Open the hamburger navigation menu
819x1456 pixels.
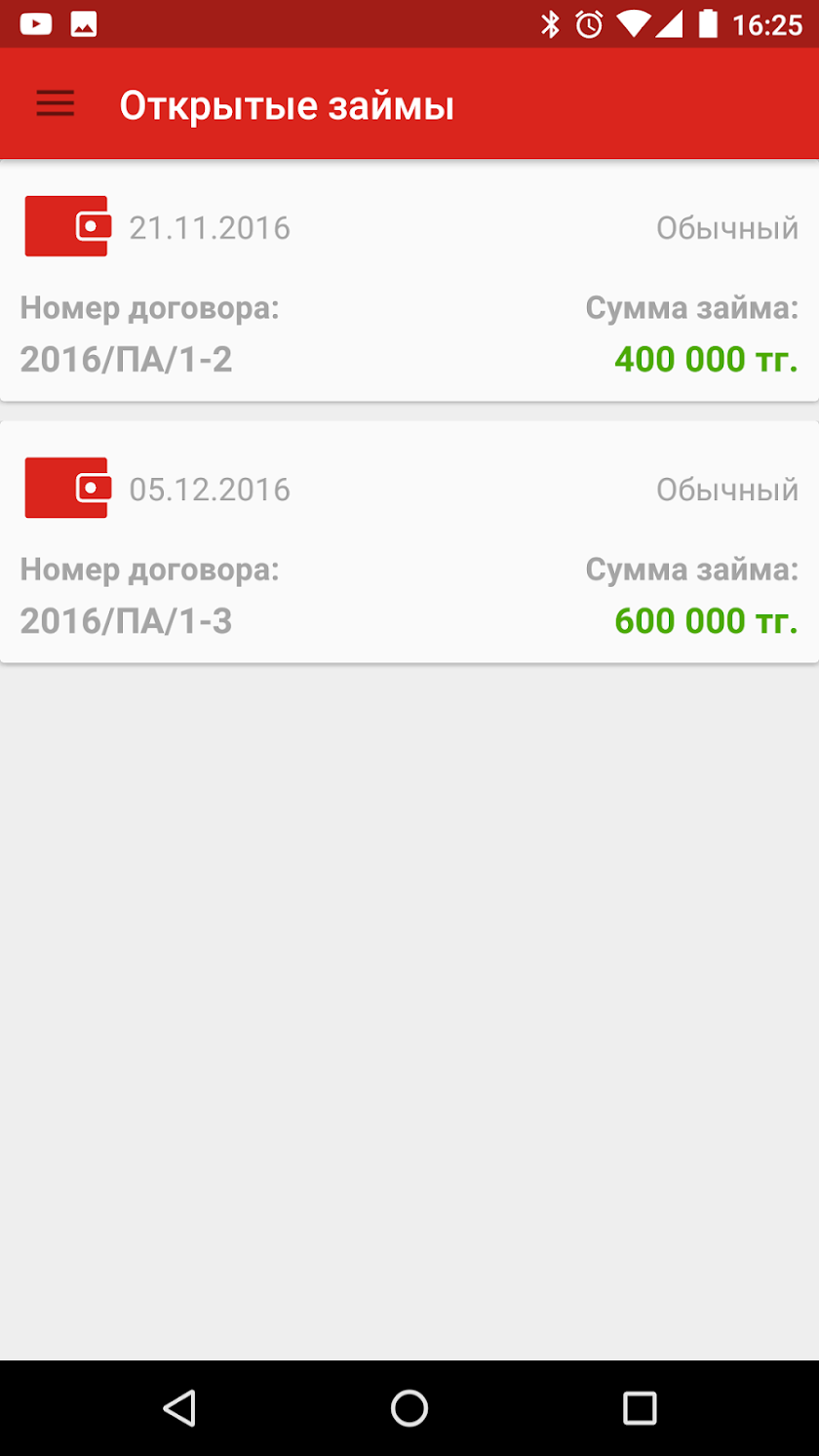pos(56,104)
